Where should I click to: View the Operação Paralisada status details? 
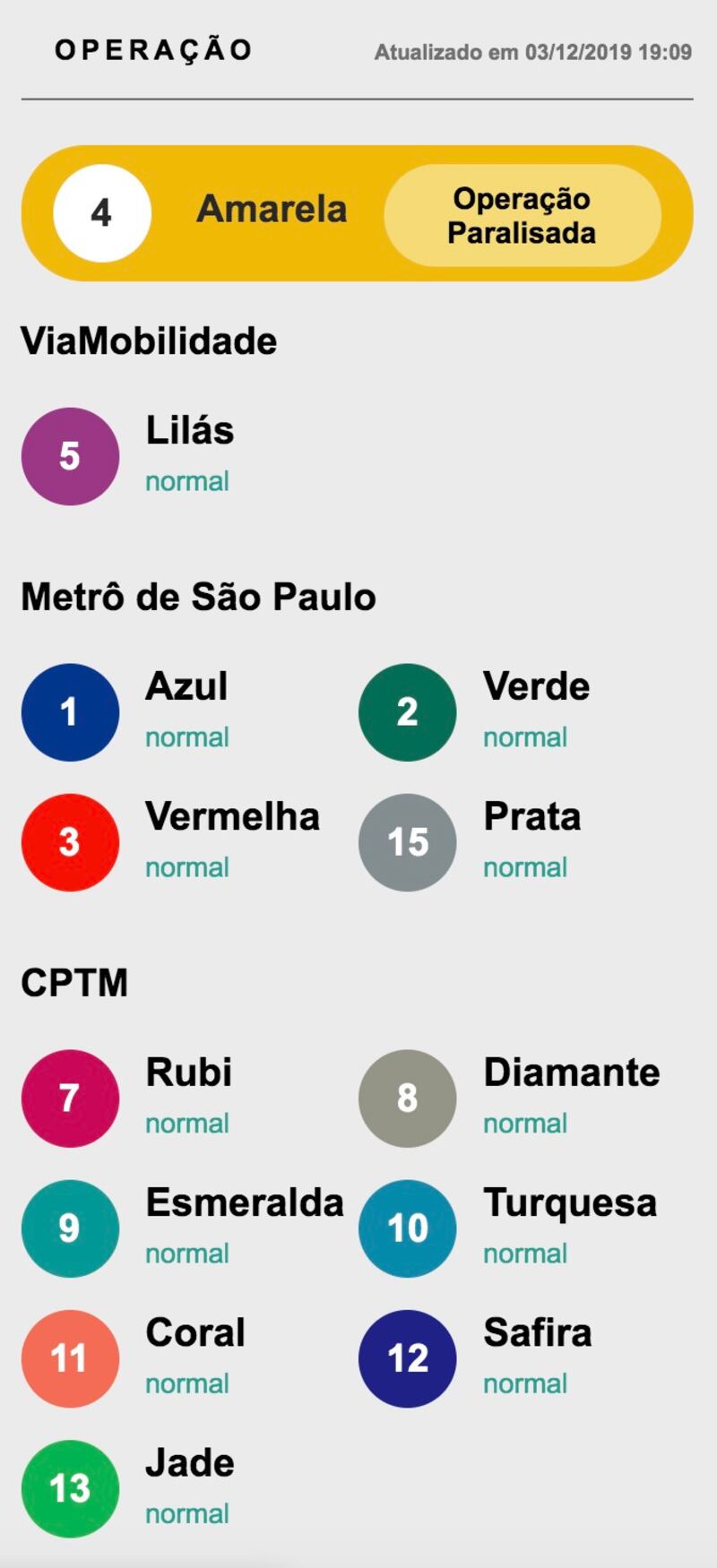click(522, 215)
